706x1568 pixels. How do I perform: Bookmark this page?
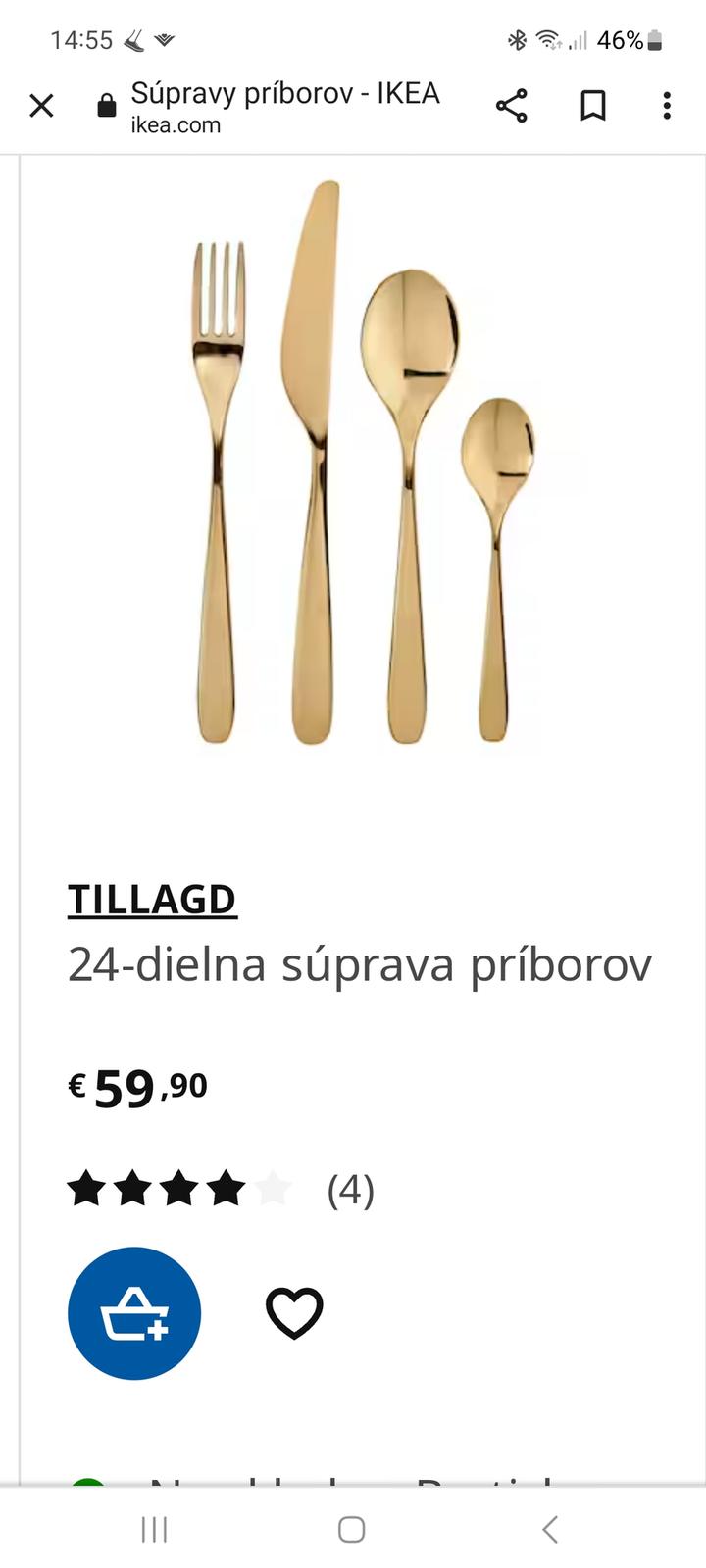coord(592,106)
